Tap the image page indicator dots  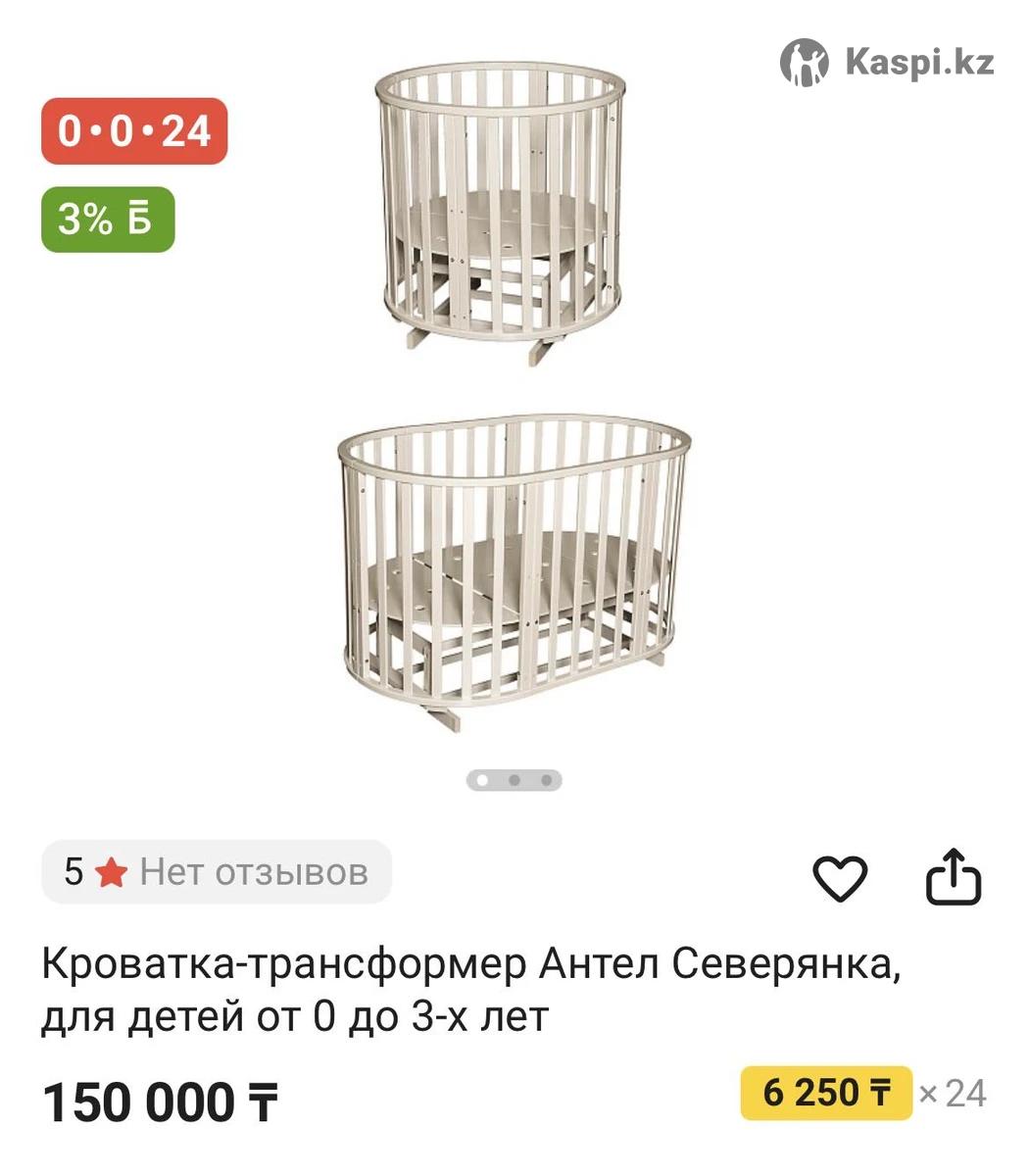[514, 781]
